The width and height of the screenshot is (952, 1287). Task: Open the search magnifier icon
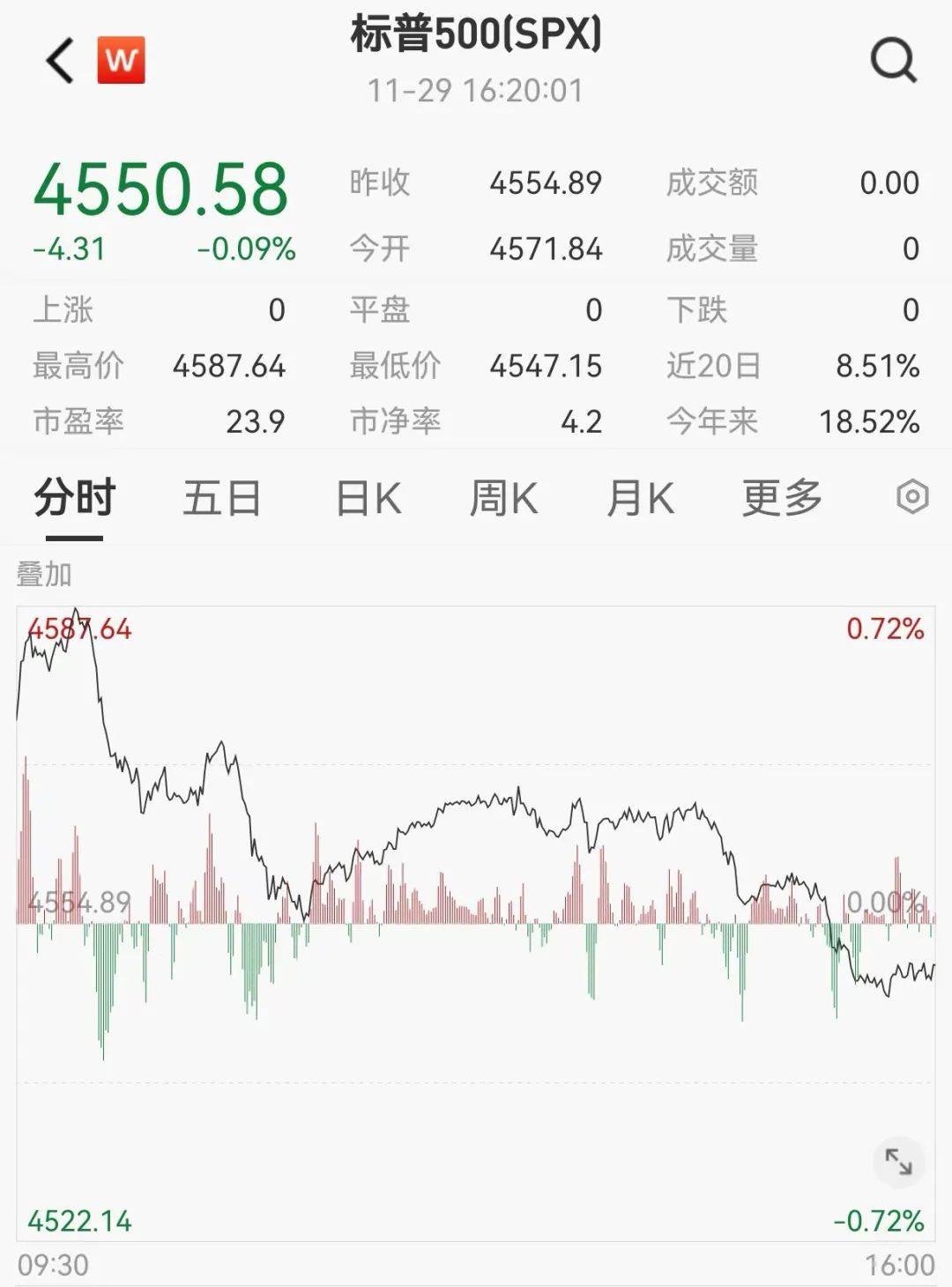[x=893, y=61]
